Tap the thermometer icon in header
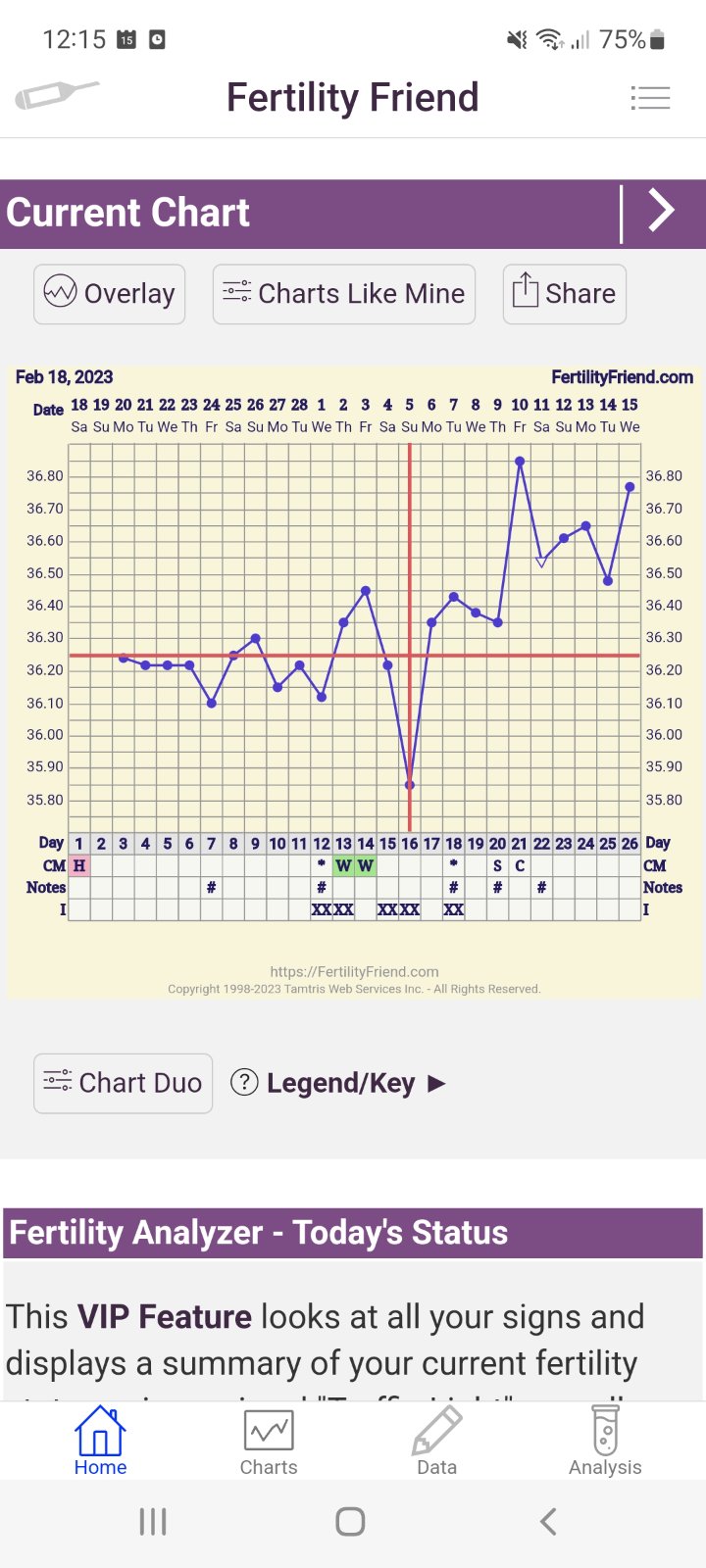706x1568 pixels. click(57, 96)
